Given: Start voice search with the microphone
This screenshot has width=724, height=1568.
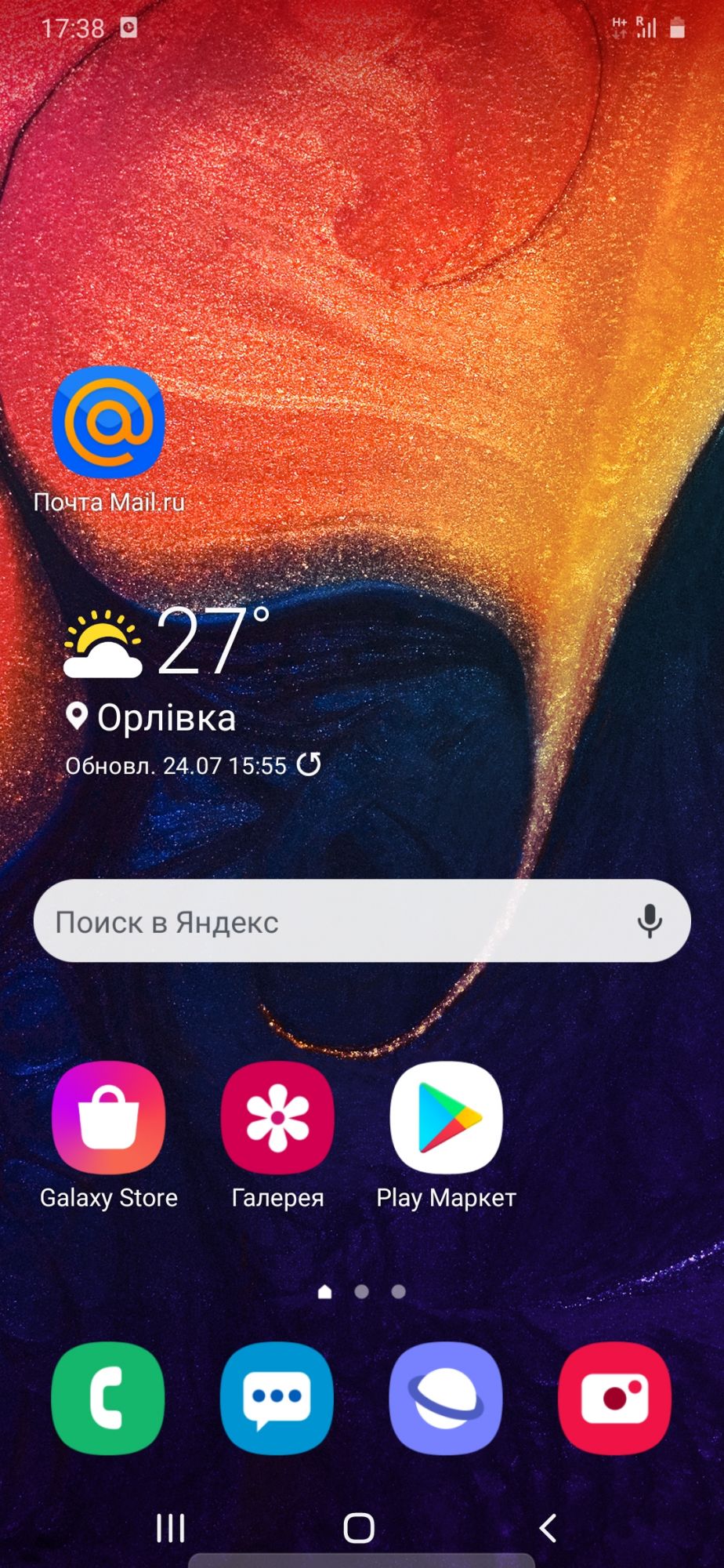Looking at the screenshot, I should [649, 921].
